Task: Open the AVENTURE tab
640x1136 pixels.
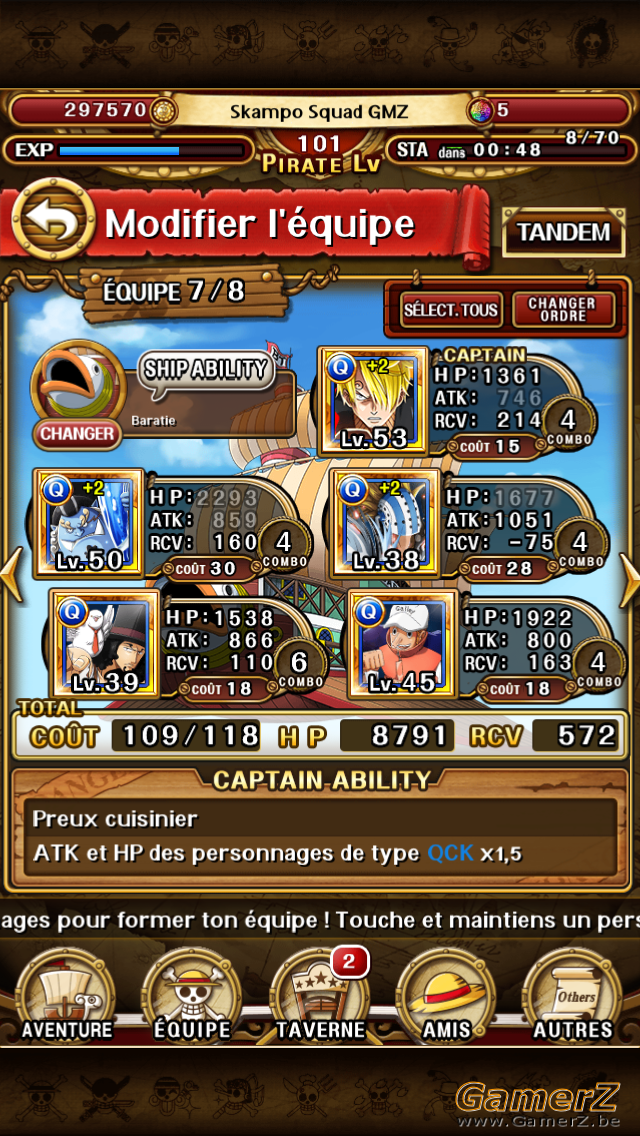Action: click(x=66, y=996)
